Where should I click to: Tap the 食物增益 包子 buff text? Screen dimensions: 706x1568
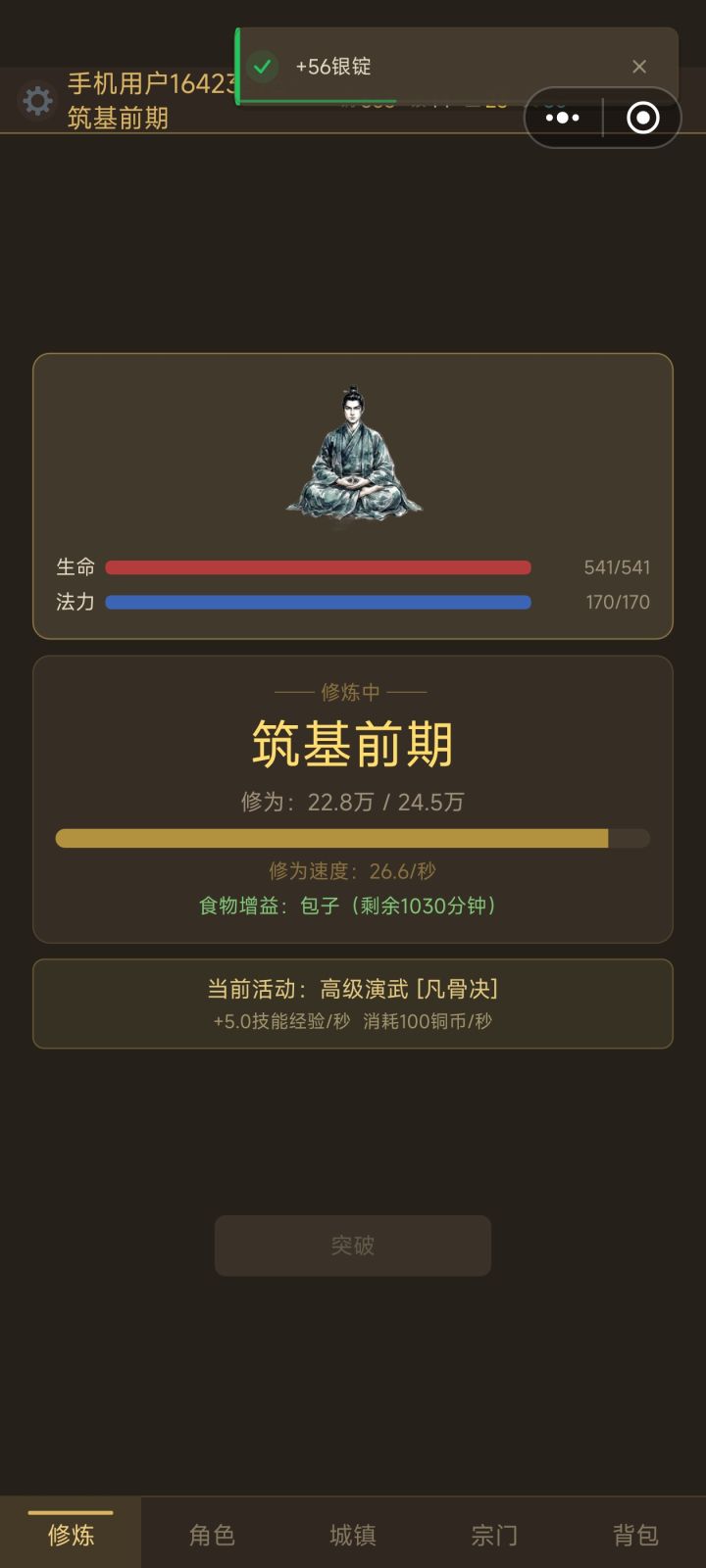pyautogui.click(x=353, y=906)
